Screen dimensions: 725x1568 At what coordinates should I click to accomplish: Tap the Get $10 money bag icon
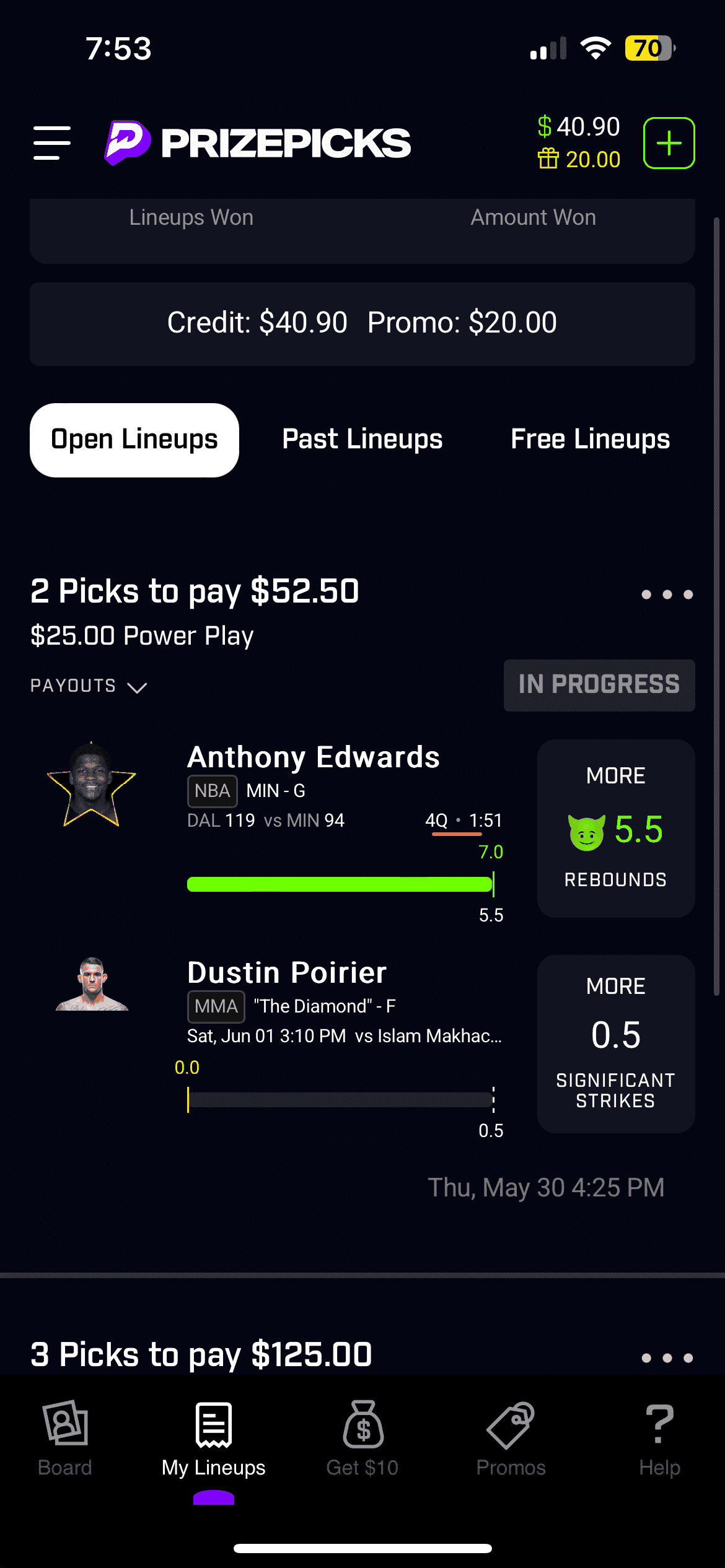point(362,1431)
